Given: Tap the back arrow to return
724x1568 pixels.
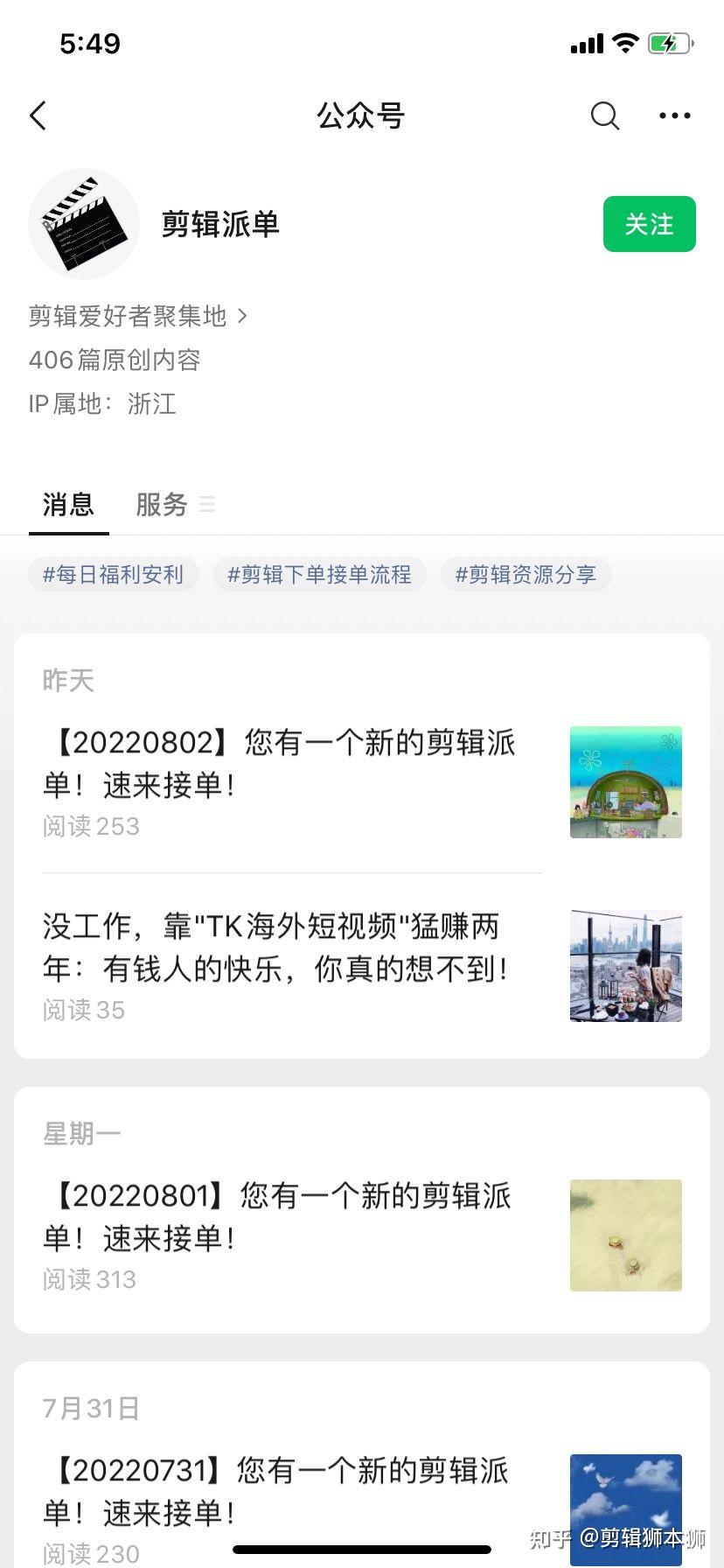Looking at the screenshot, I should coord(38,115).
